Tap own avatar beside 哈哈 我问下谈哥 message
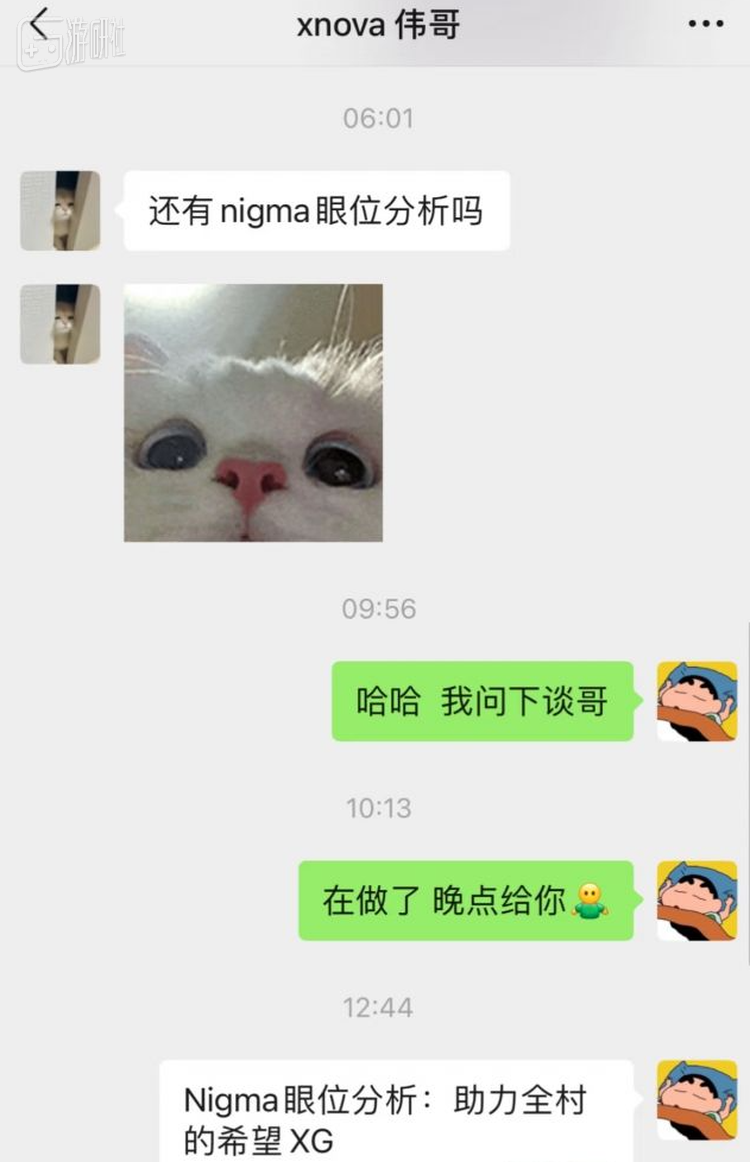This screenshot has width=750, height=1162. (x=697, y=701)
